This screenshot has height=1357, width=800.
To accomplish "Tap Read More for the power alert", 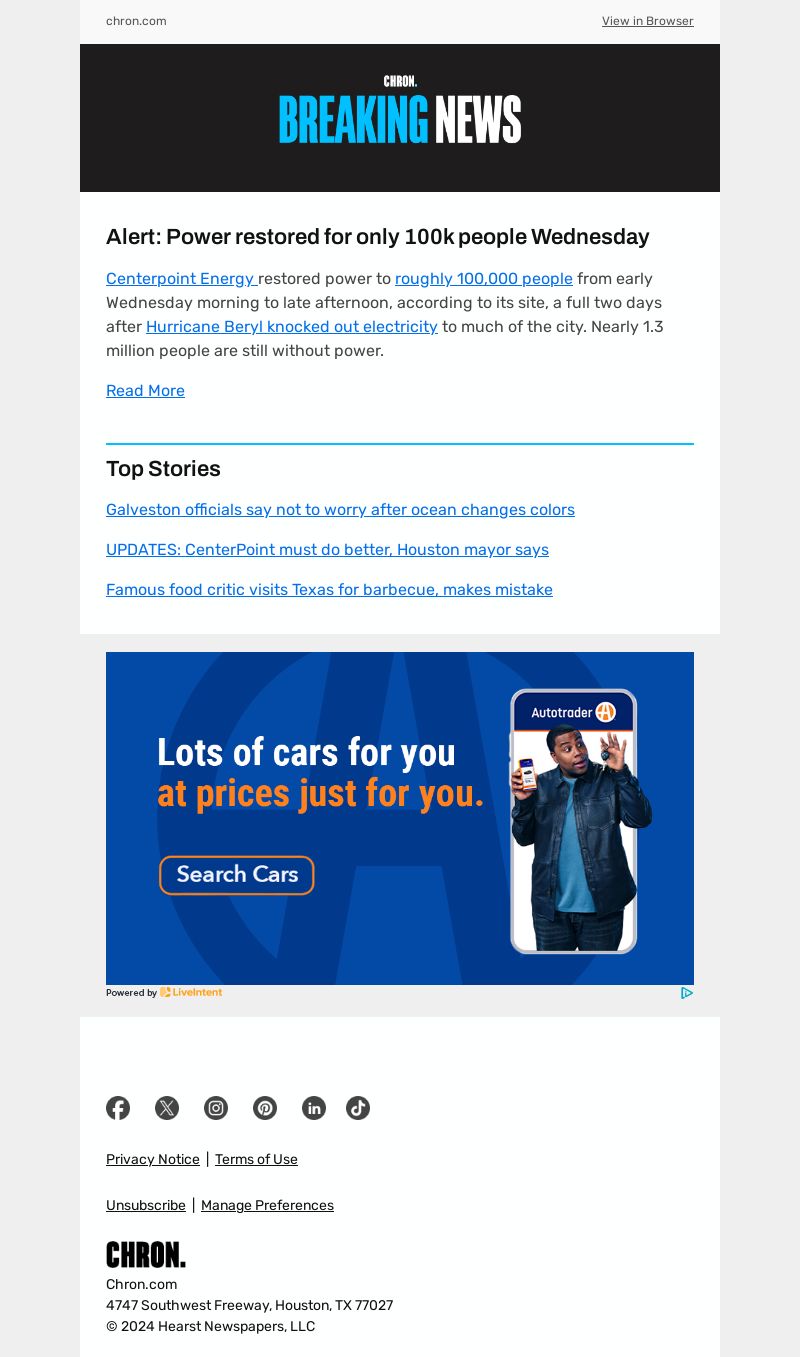I will coord(145,391).
